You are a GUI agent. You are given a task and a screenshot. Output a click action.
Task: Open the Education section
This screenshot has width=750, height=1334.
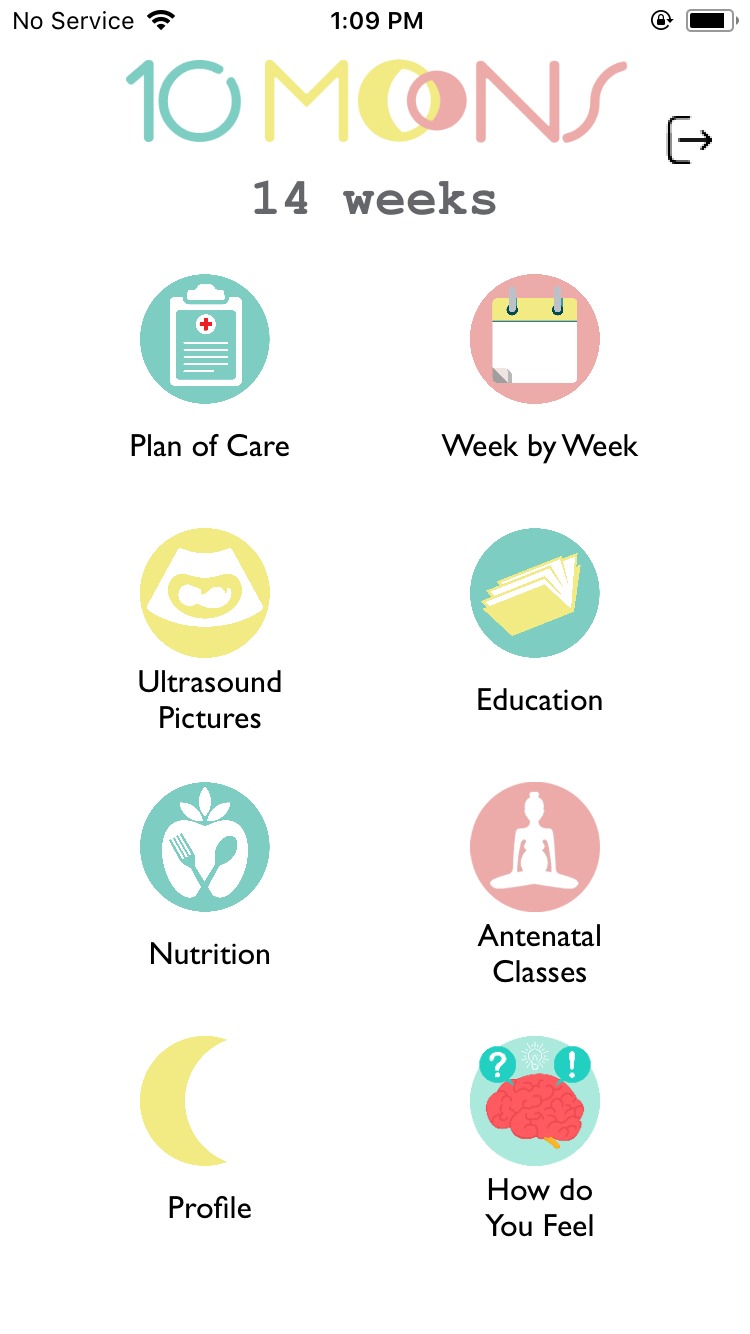535,593
